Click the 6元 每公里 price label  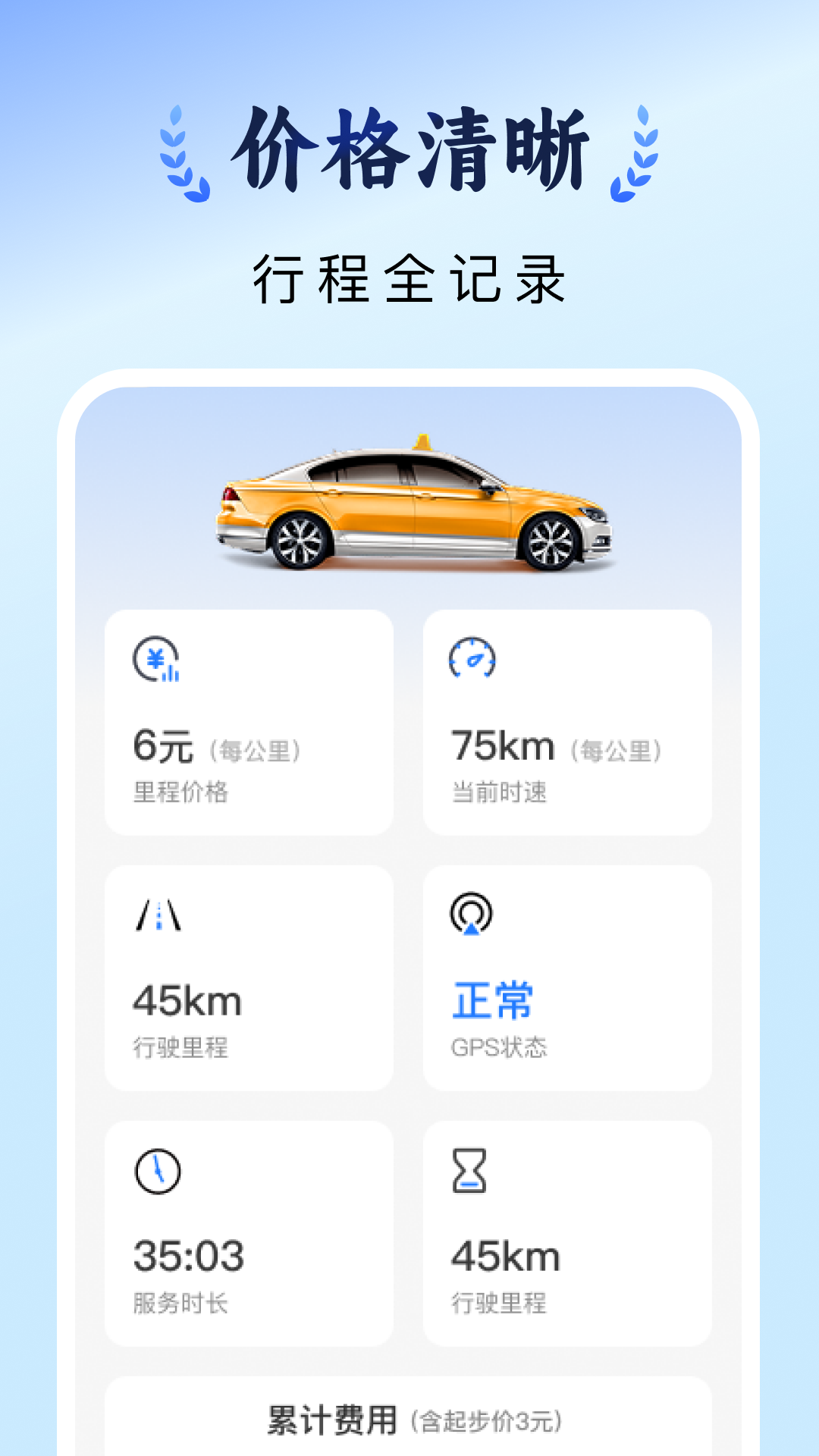click(x=220, y=749)
